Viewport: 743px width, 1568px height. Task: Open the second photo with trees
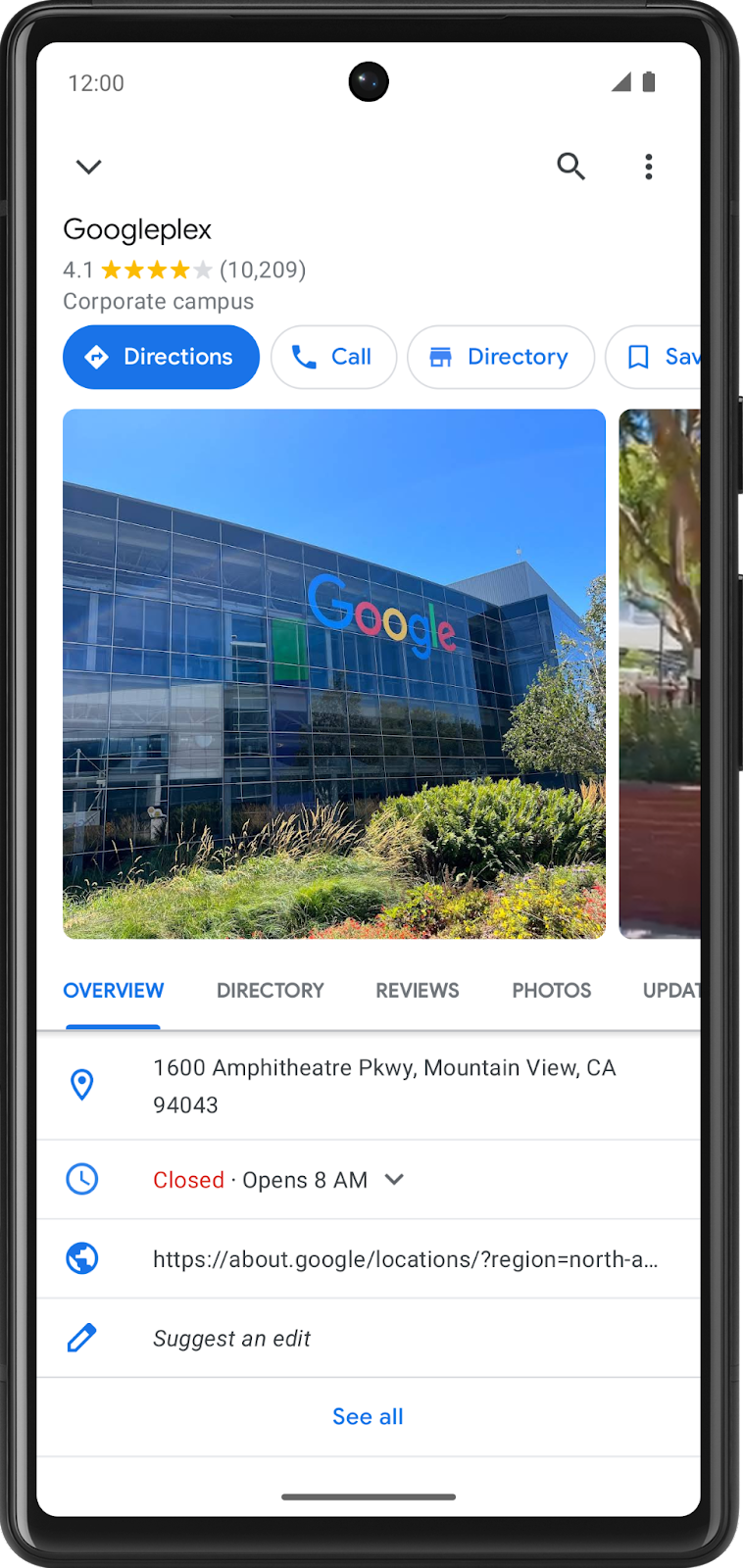pos(660,673)
